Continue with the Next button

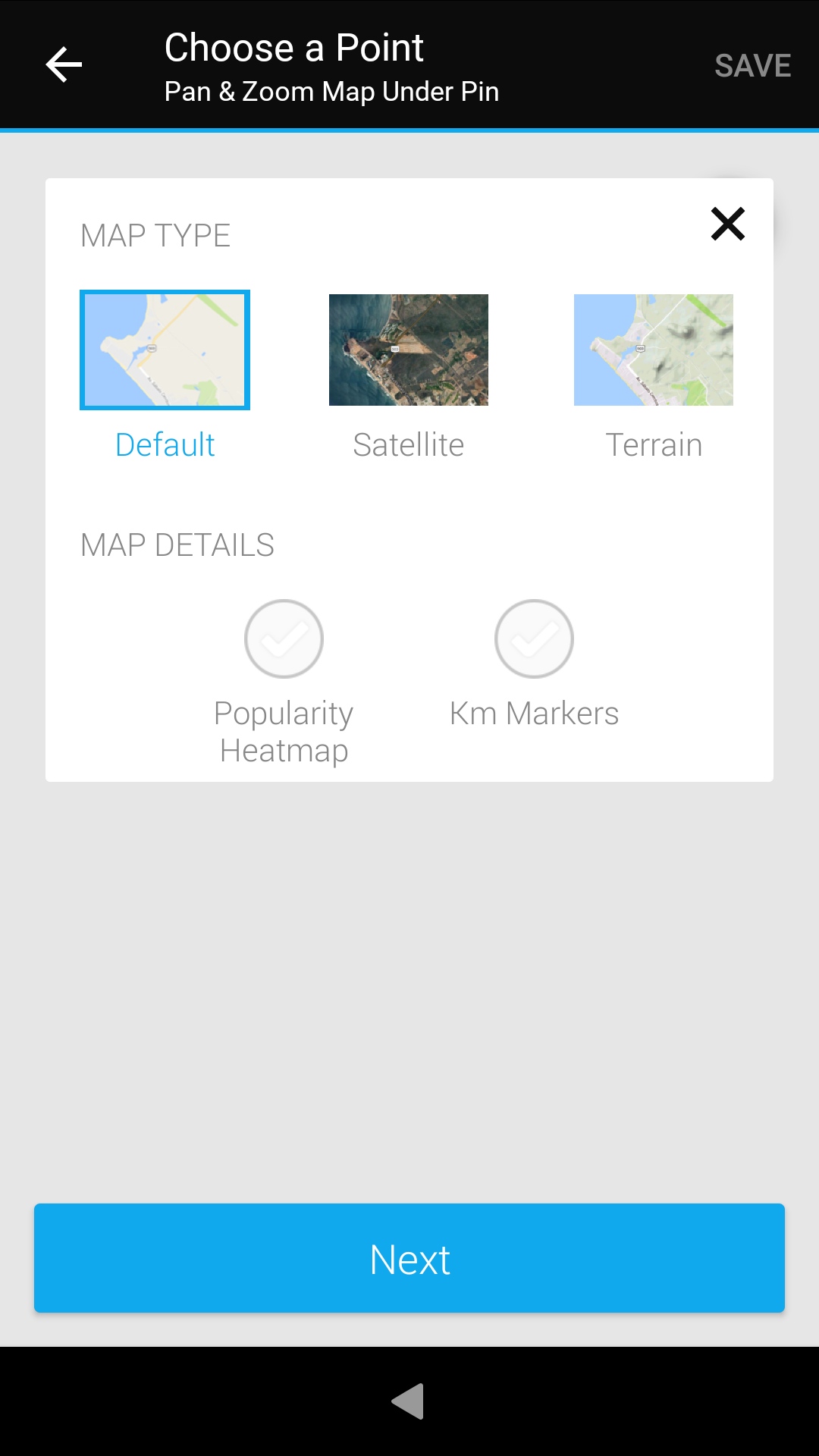[x=409, y=1258]
